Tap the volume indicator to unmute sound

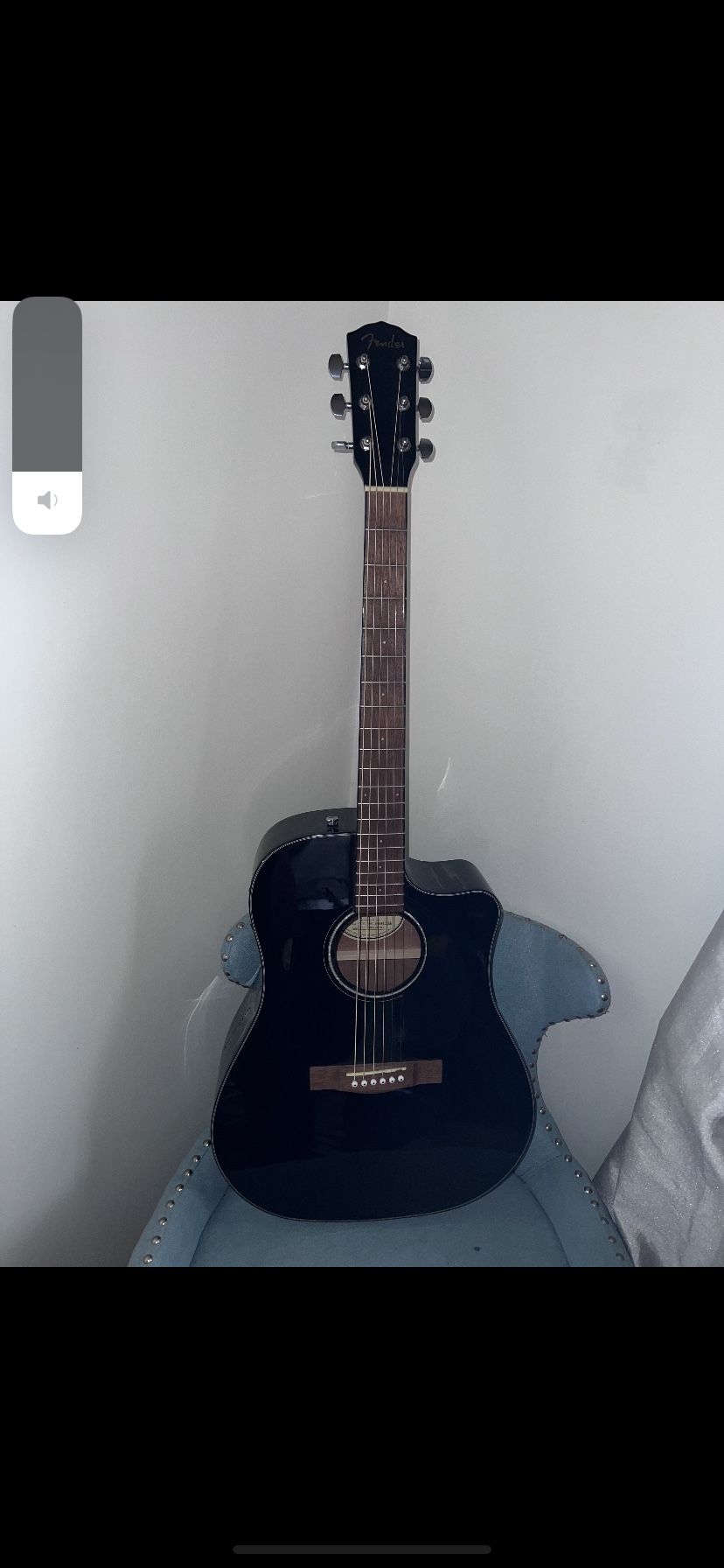(47, 500)
